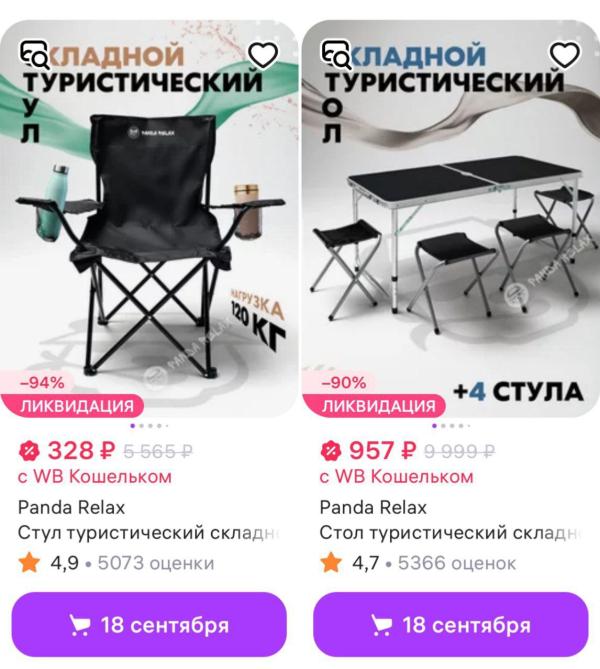Add the folding chair to favorites
600x669 pixels.
pos(263,55)
